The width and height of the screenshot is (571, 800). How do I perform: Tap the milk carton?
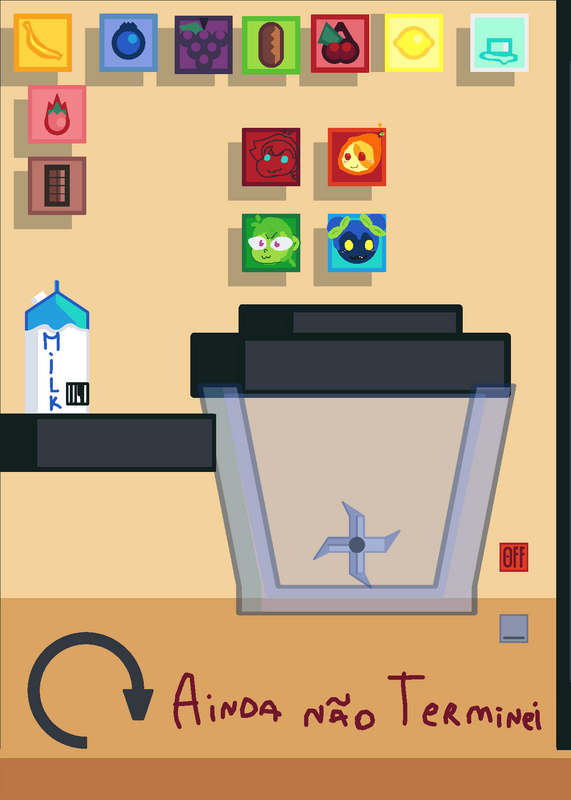tap(57, 347)
